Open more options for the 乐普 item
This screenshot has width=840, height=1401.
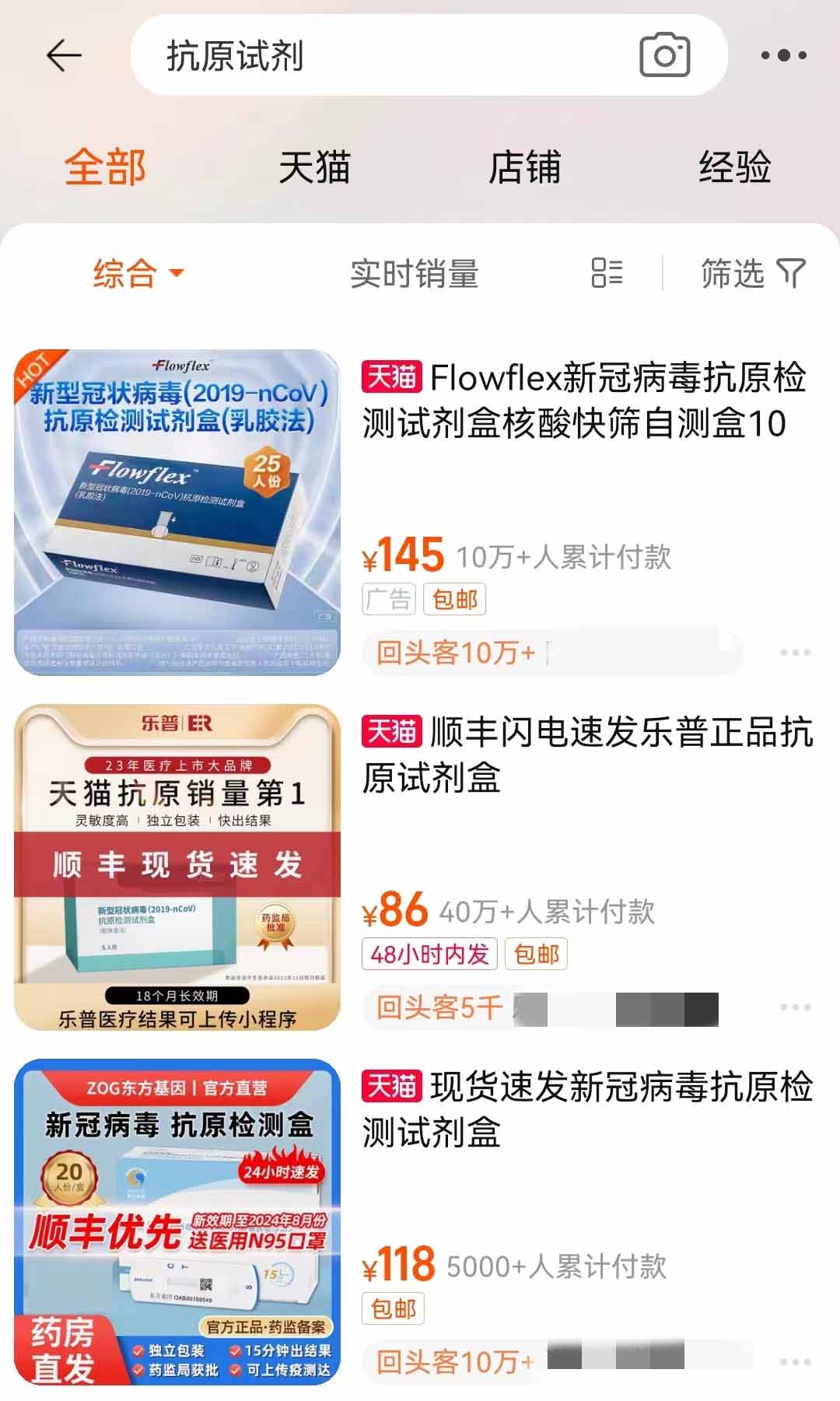795,1007
